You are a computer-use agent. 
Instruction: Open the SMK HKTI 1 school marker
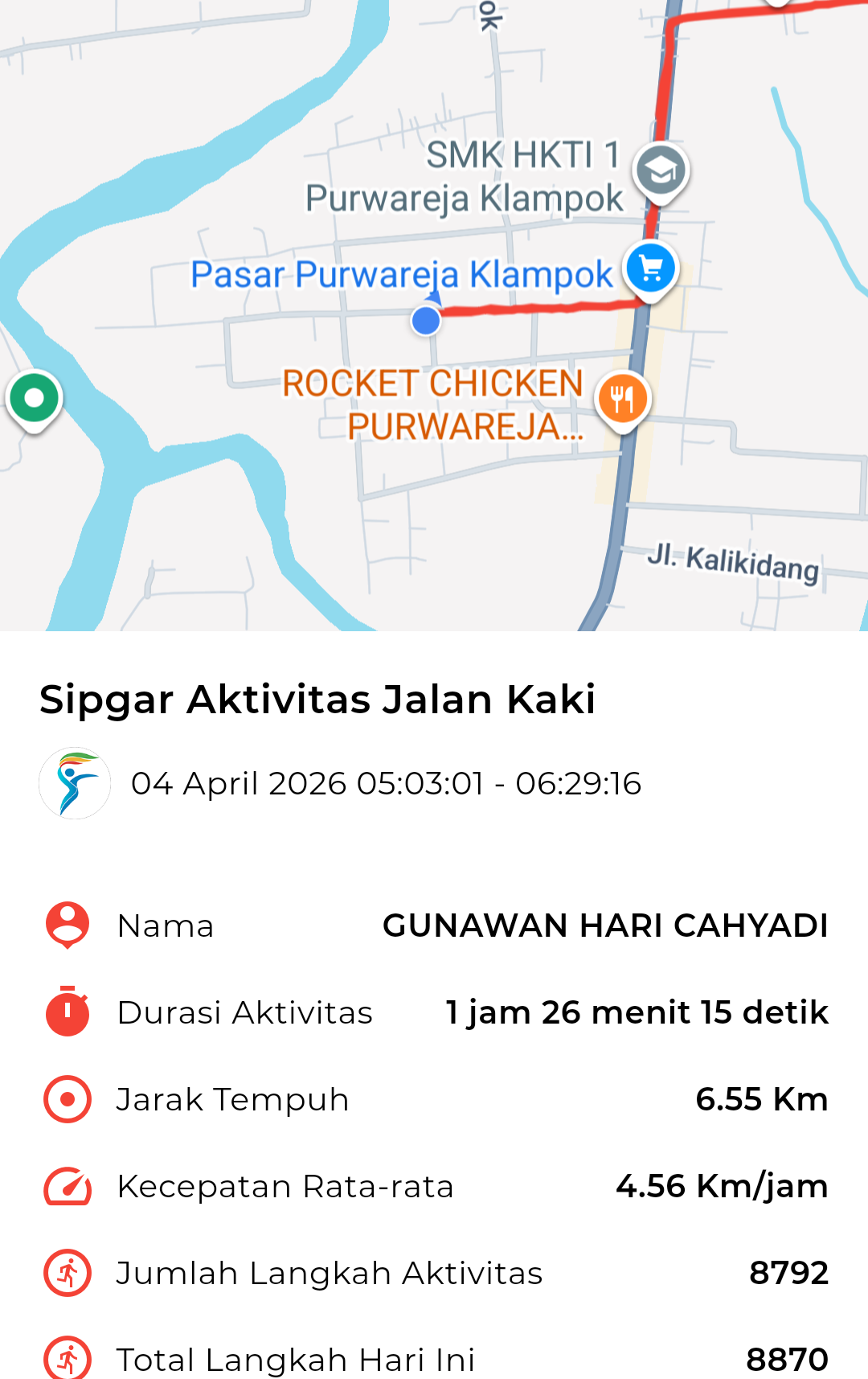click(661, 170)
